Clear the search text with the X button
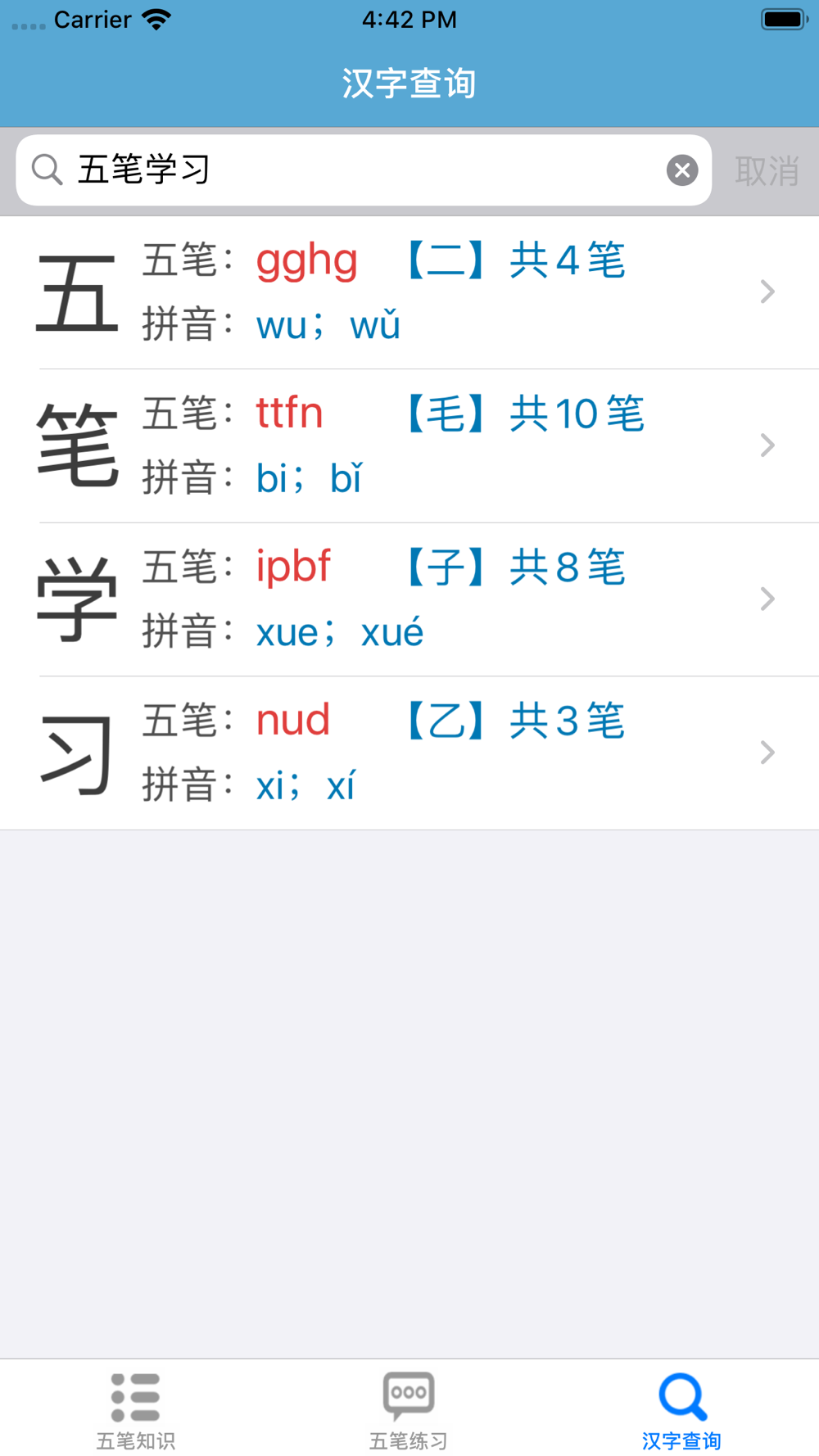Image resolution: width=819 pixels, height=1456 pixels. pos(682,170)
